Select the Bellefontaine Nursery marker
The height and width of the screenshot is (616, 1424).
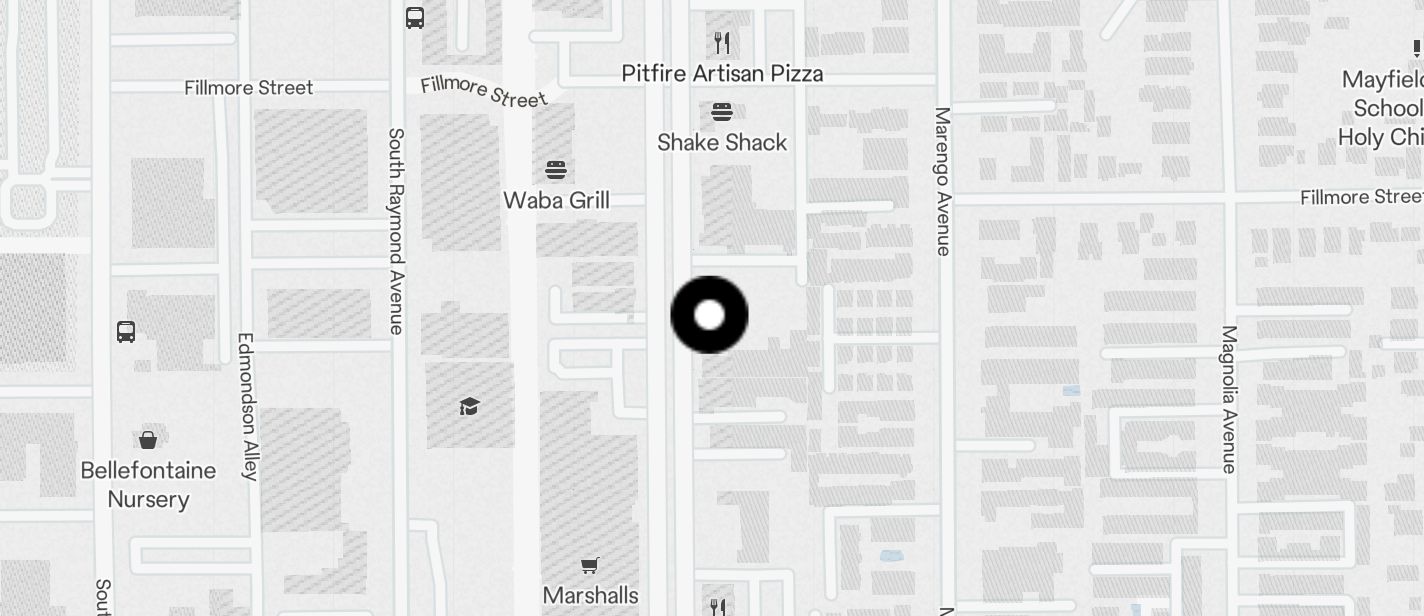tap(148, 440)
